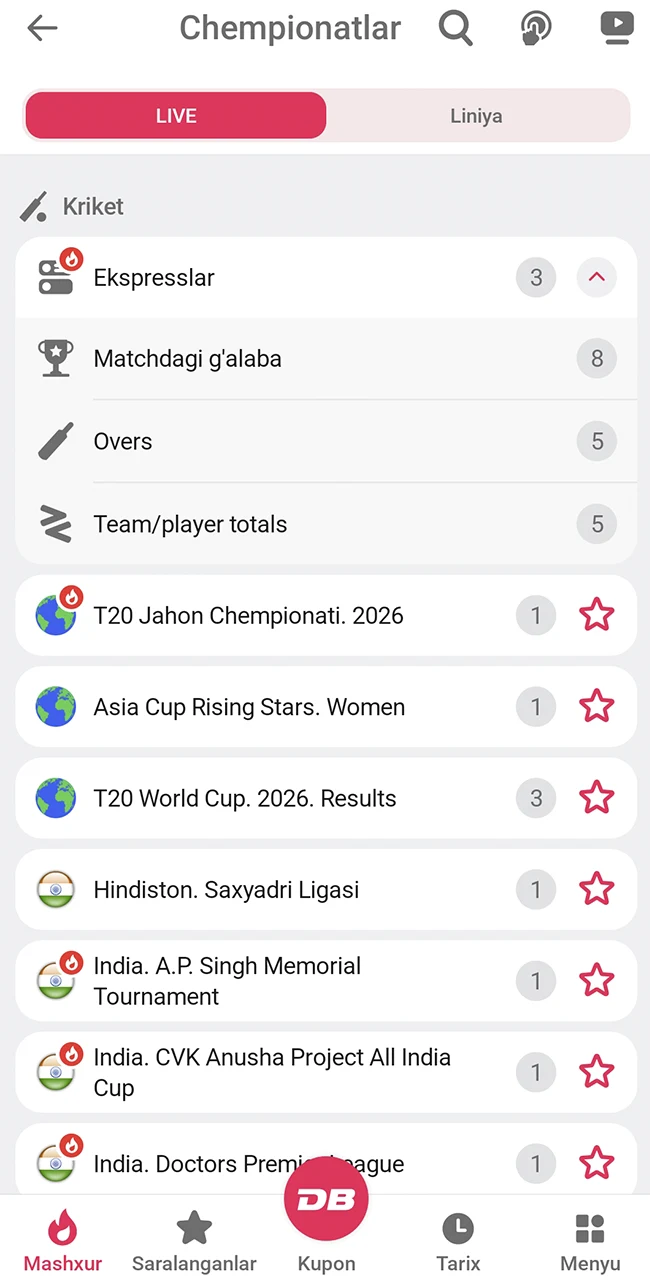Open Team/player totals row
This screenshot has width=650, height=1280.
click(x=190, y=524)
